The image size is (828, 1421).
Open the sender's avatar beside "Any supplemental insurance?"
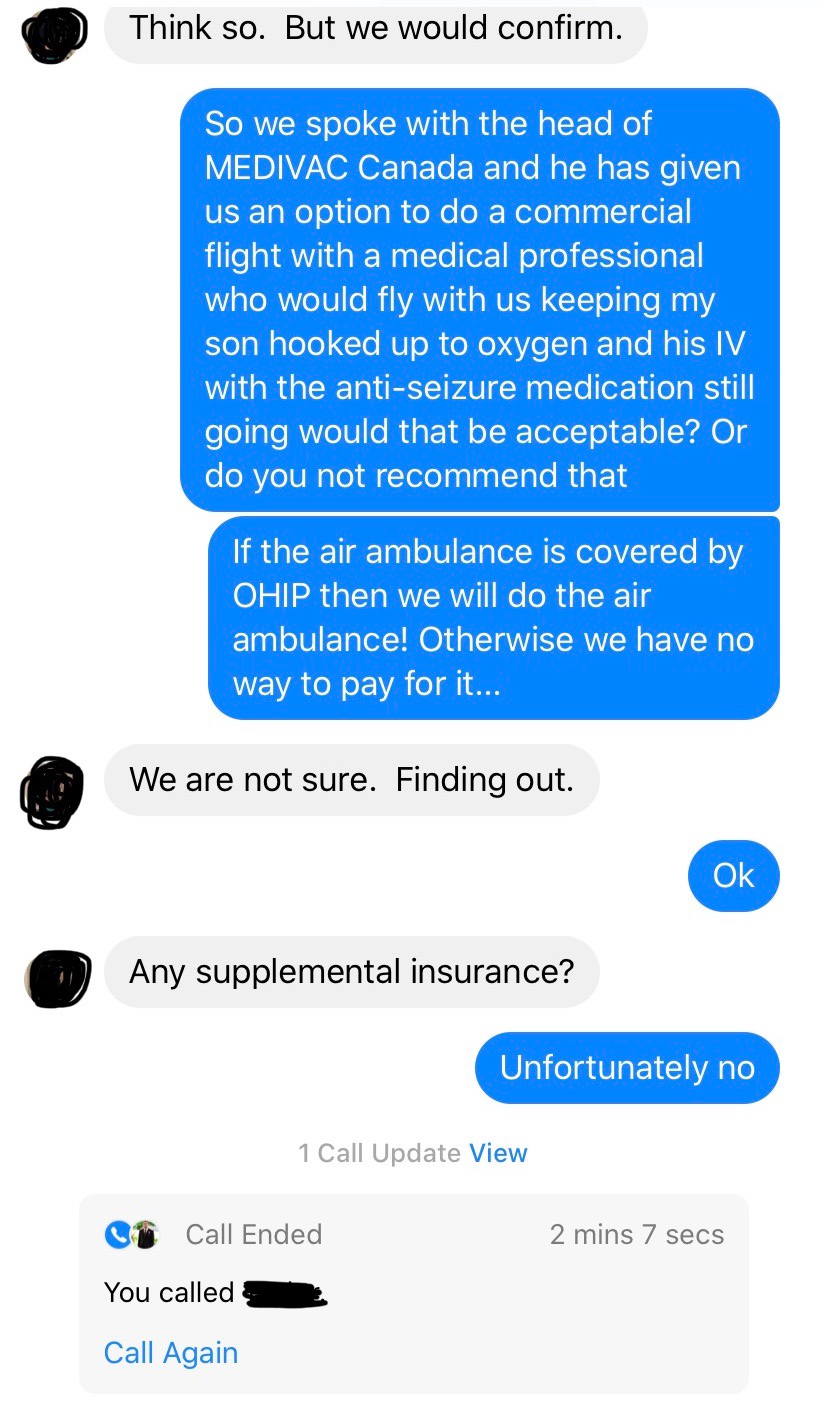[x=57, y=976]
